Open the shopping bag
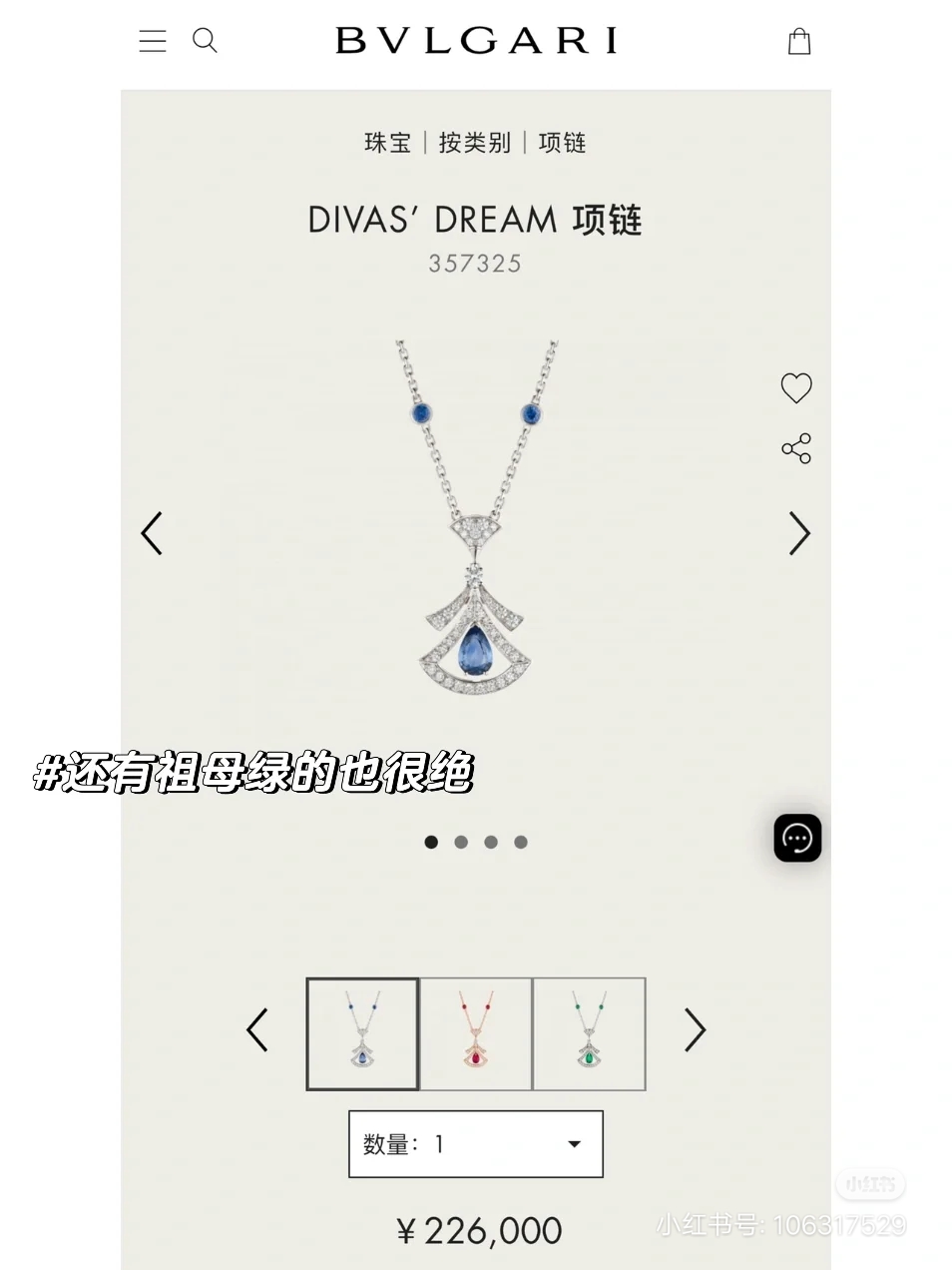 coord(798,41)
